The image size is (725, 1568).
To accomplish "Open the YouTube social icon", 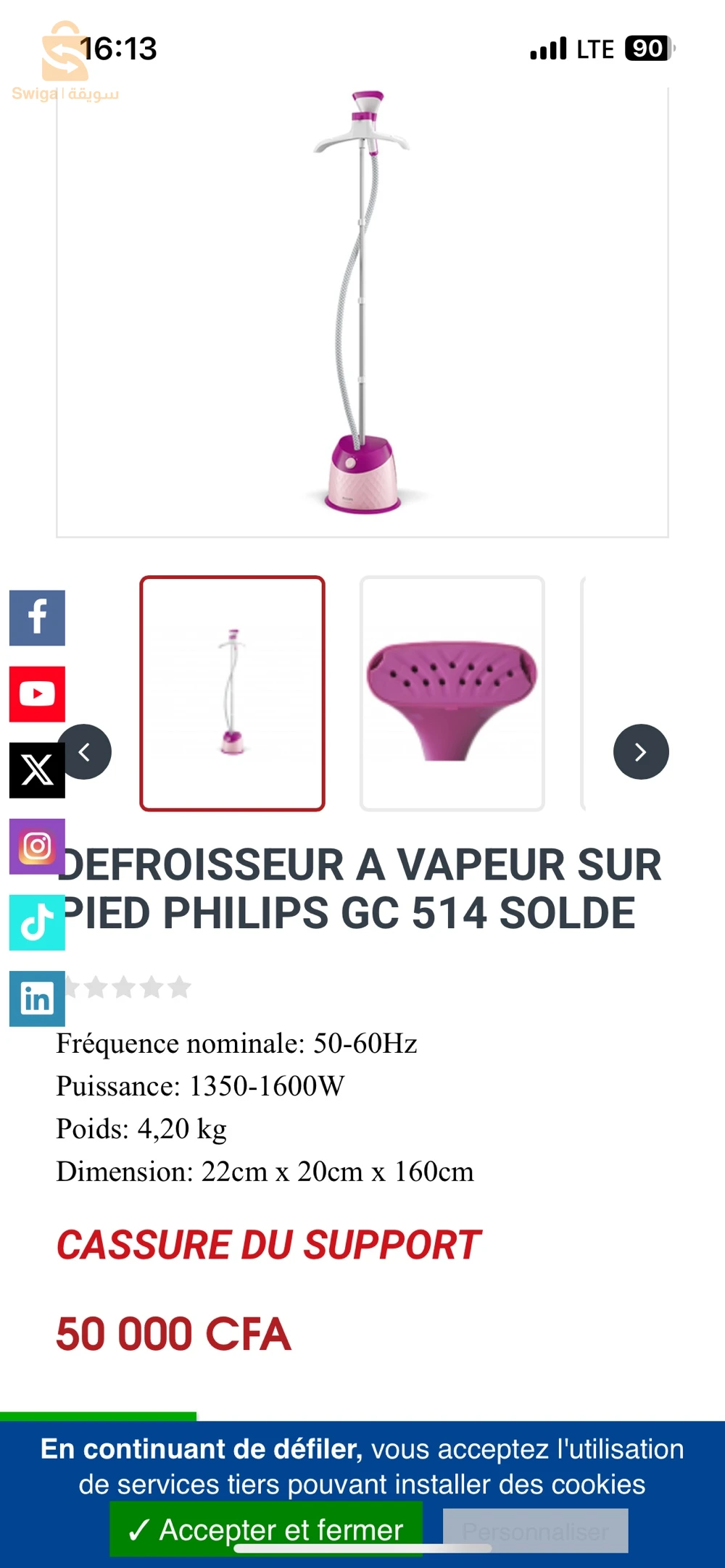I will [37, 694].
